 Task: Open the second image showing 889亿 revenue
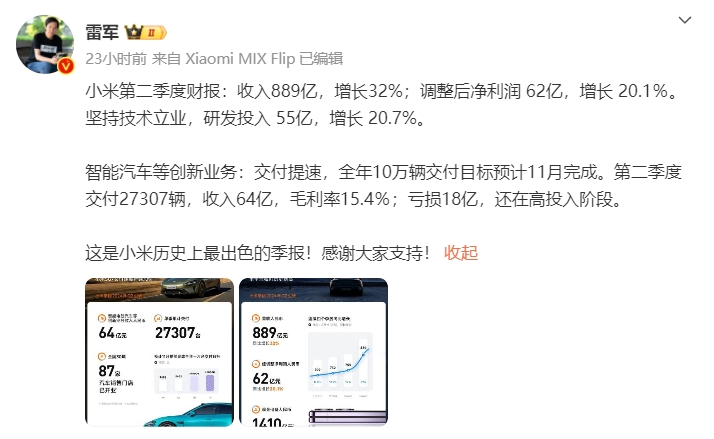[315, 352]
